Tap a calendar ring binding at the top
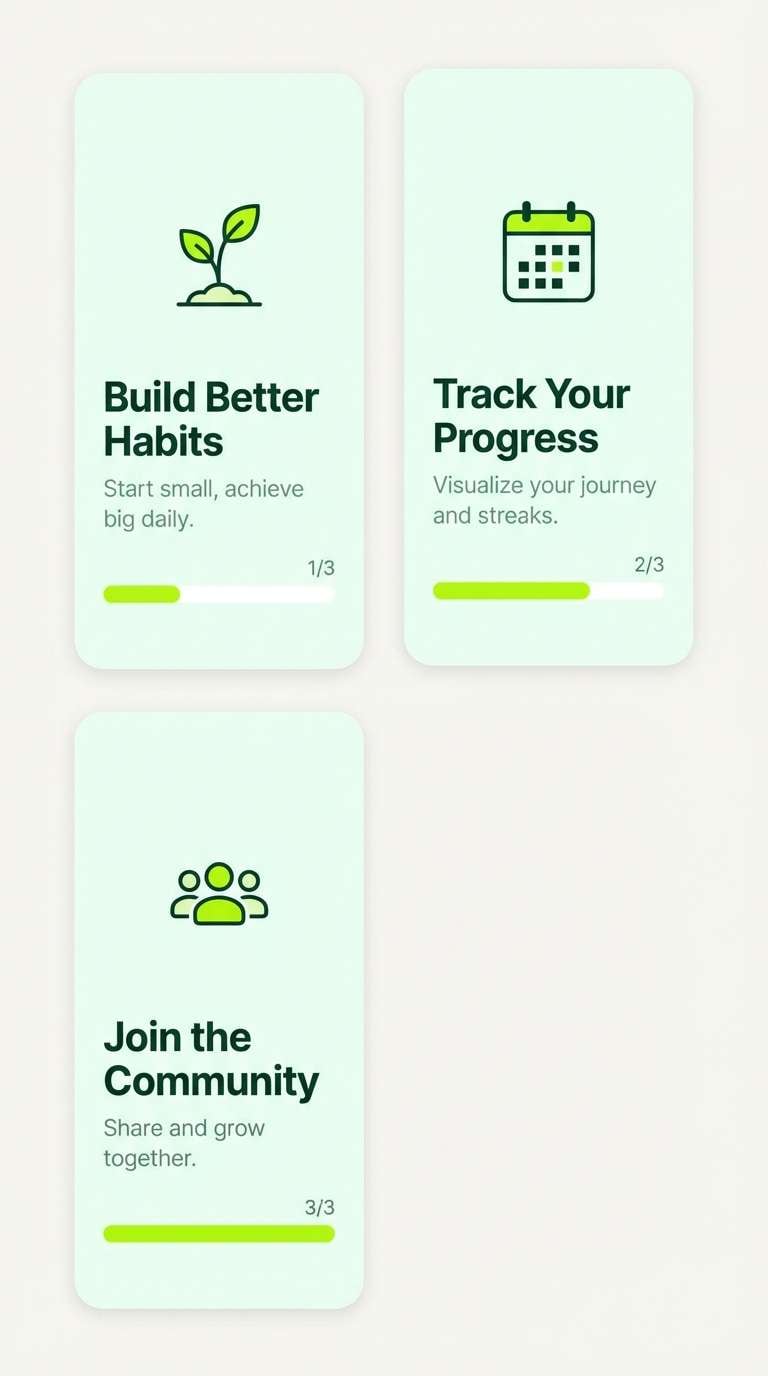Screen dimensions: 768x1376 [x=524, y=208]
